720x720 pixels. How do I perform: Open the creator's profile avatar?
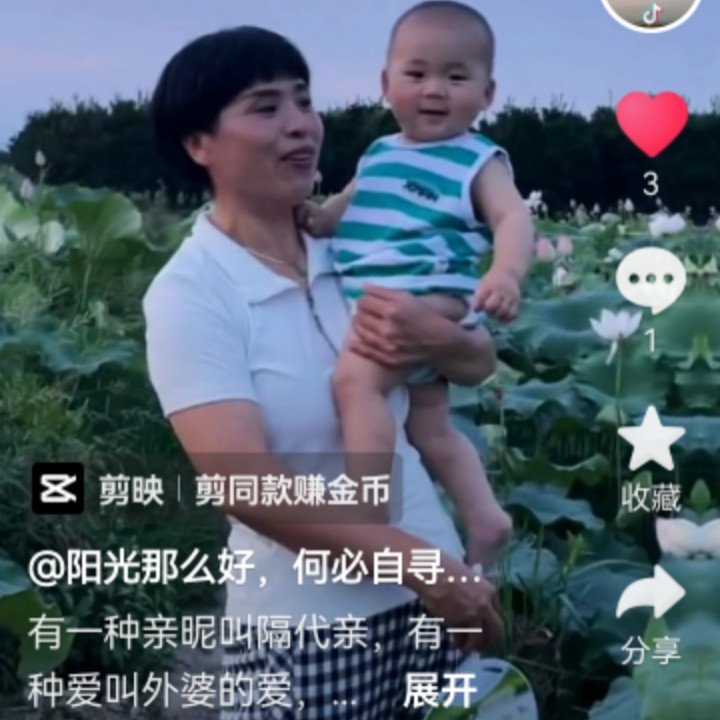click(x=651, y=10)
